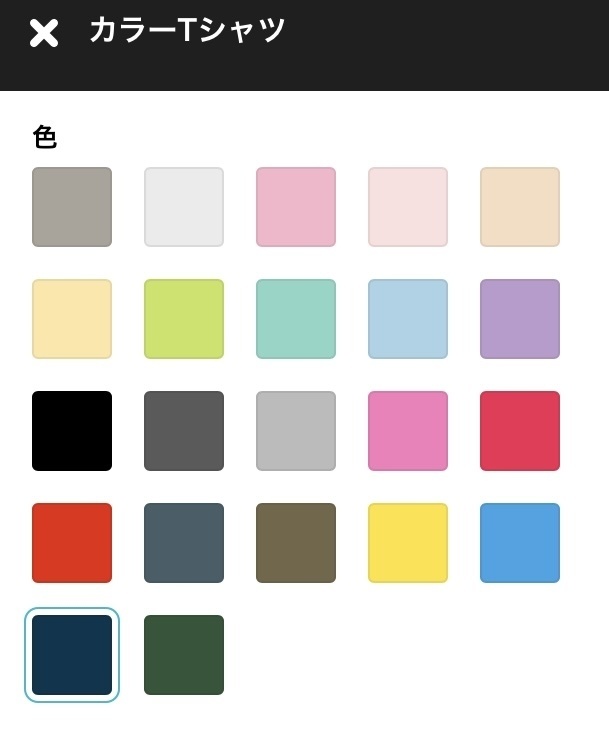
Task: Select the cream yellow swatch
Action: click(x=72, y=319)
